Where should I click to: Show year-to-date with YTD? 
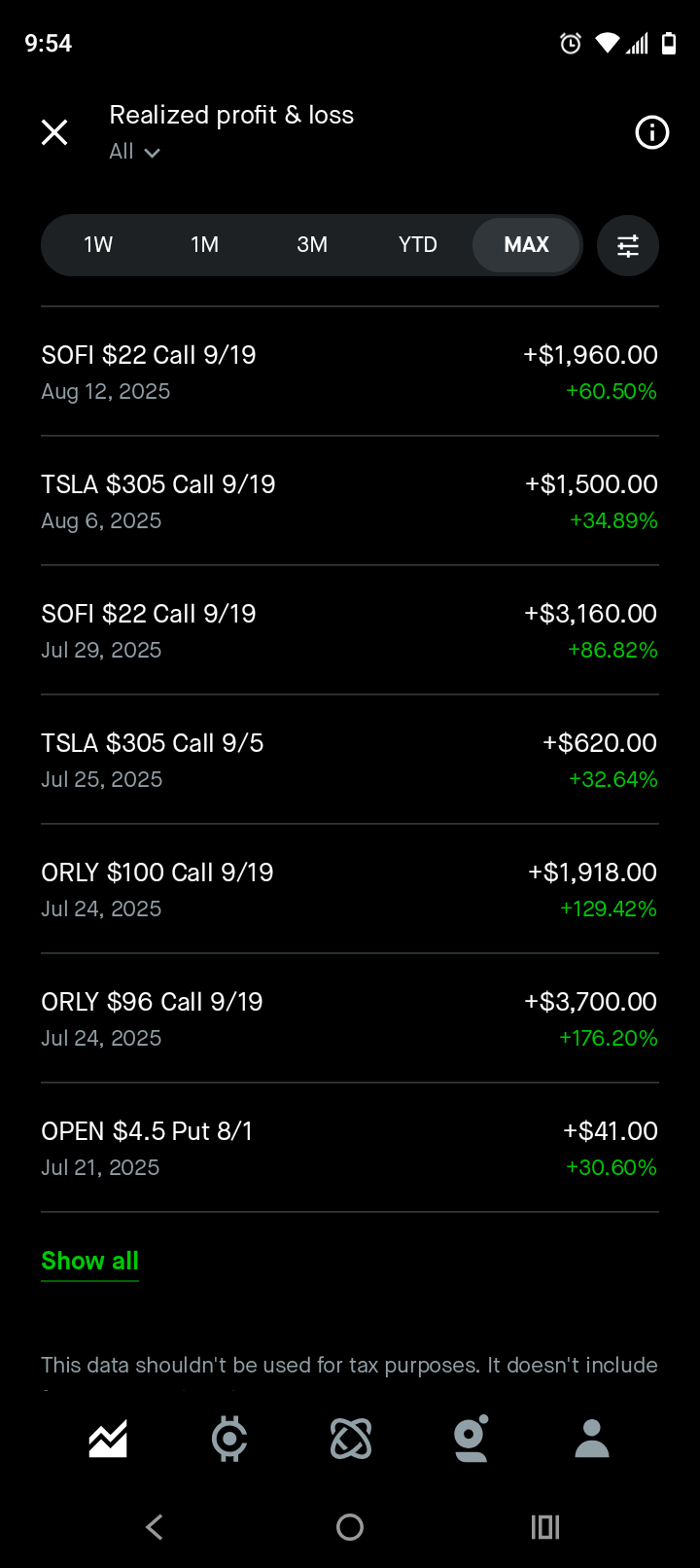[418, 245]
